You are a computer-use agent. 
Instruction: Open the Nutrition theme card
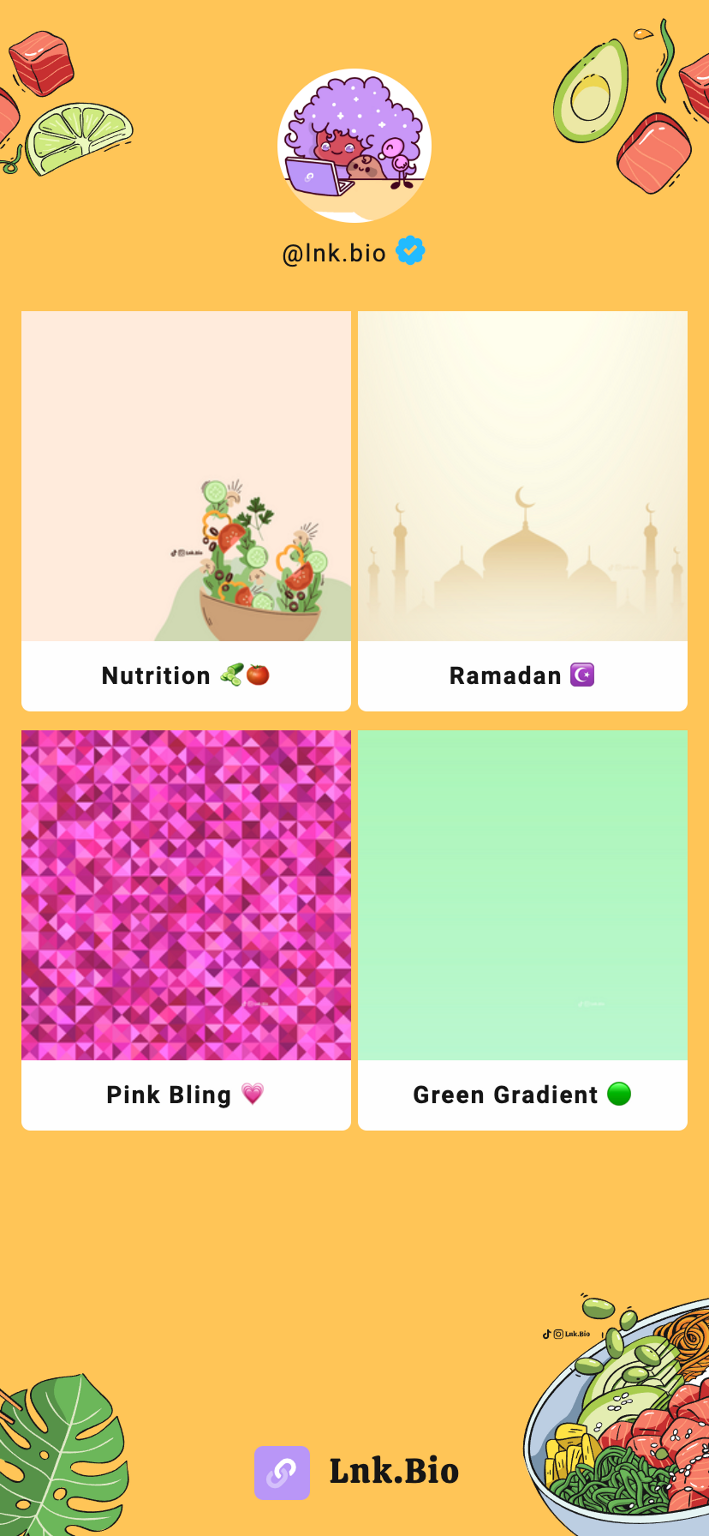[186, 511]
